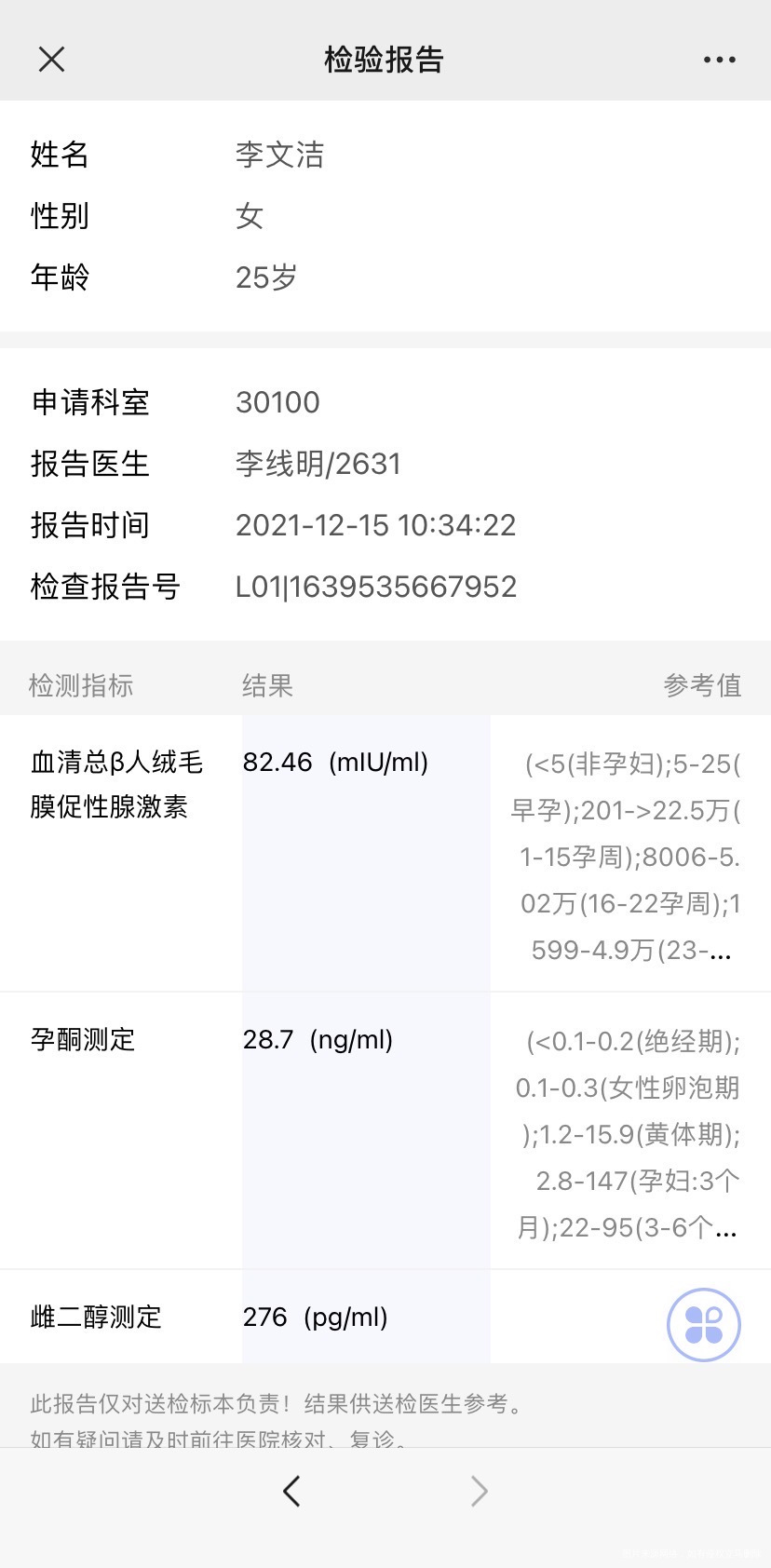Tap the right arrow to view next page
Screen dimensions: 771x1568
[479, 1491]
